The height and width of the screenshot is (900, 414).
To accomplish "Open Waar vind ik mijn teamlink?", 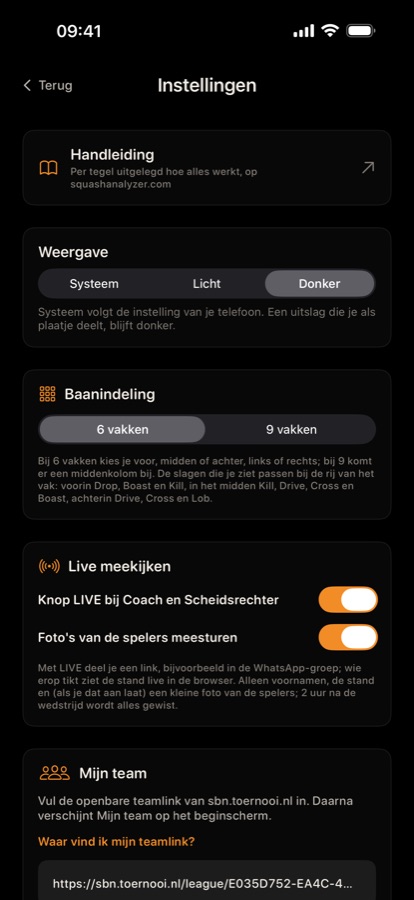I will 117,841.
